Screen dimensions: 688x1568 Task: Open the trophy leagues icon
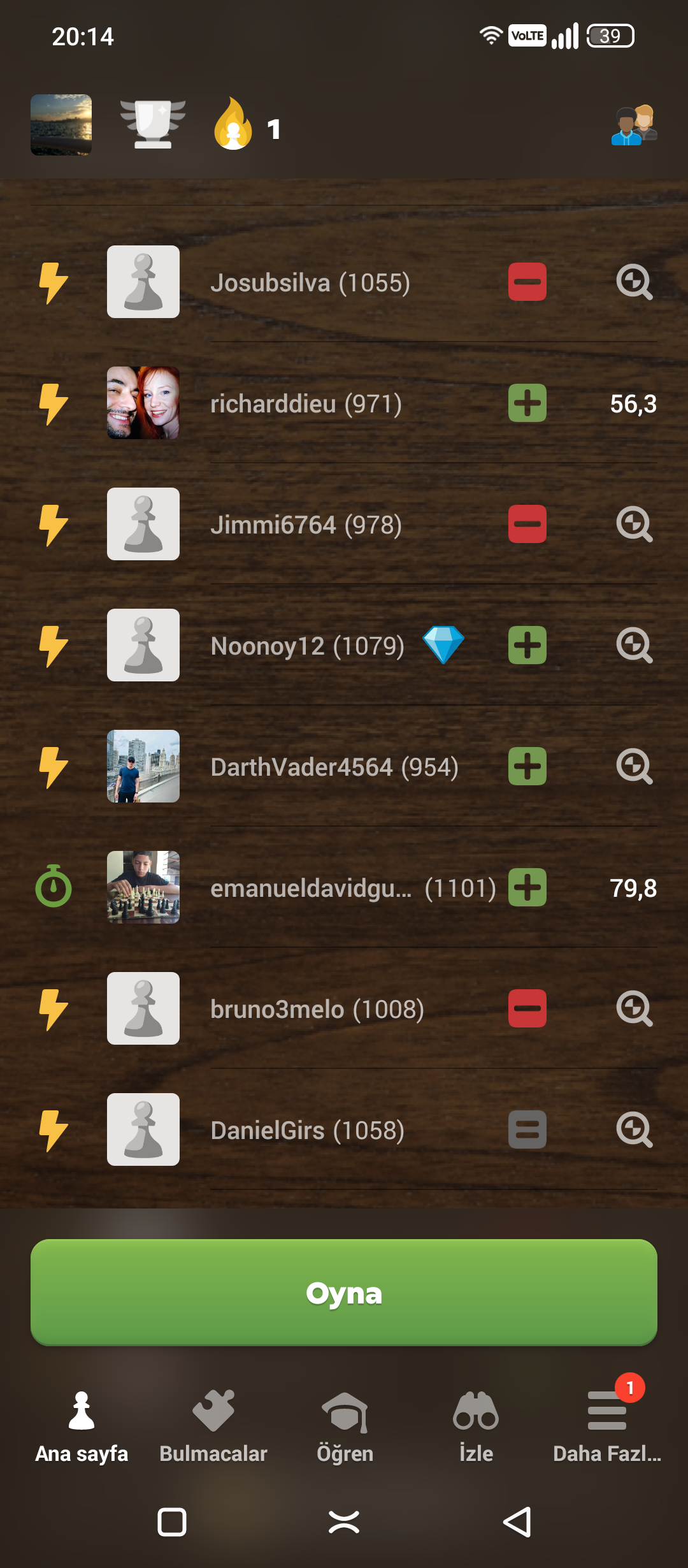click(153, 125)
